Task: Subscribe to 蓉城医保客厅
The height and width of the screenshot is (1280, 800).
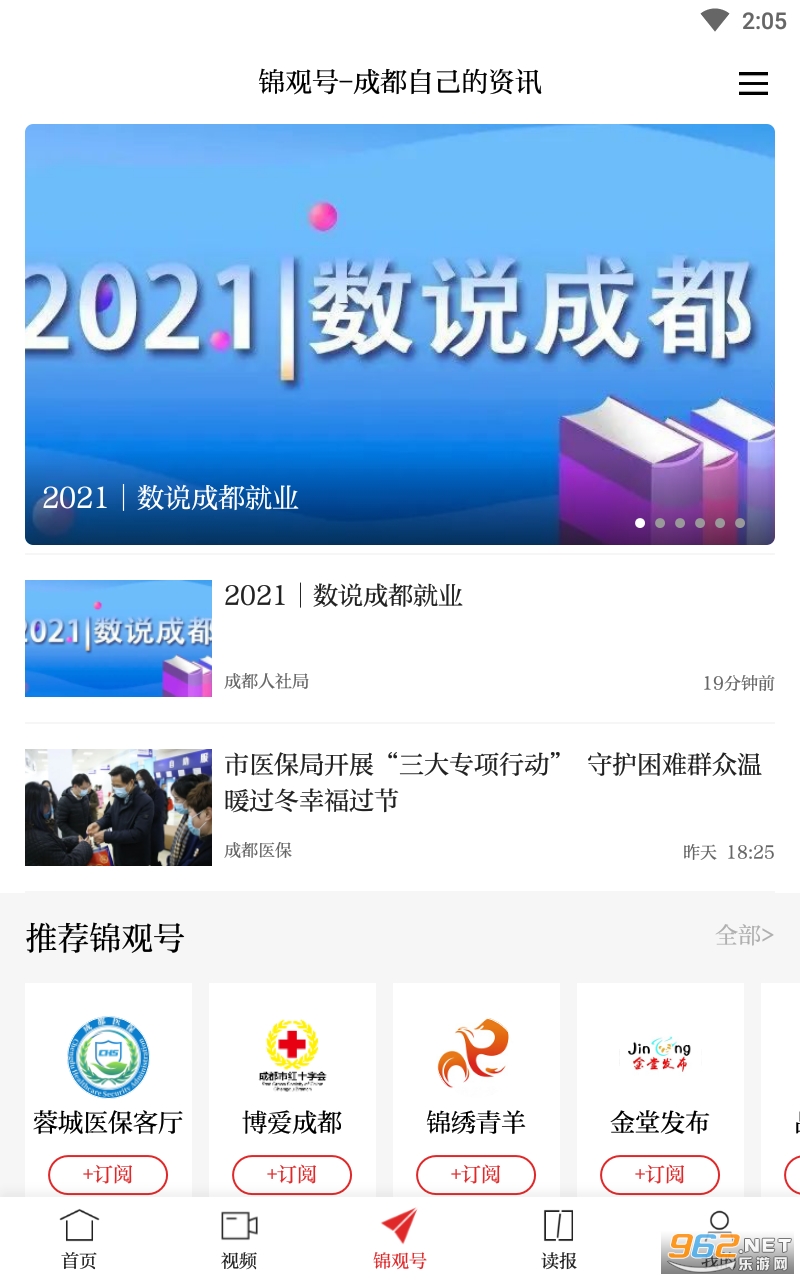Action: pos(108,1174)
